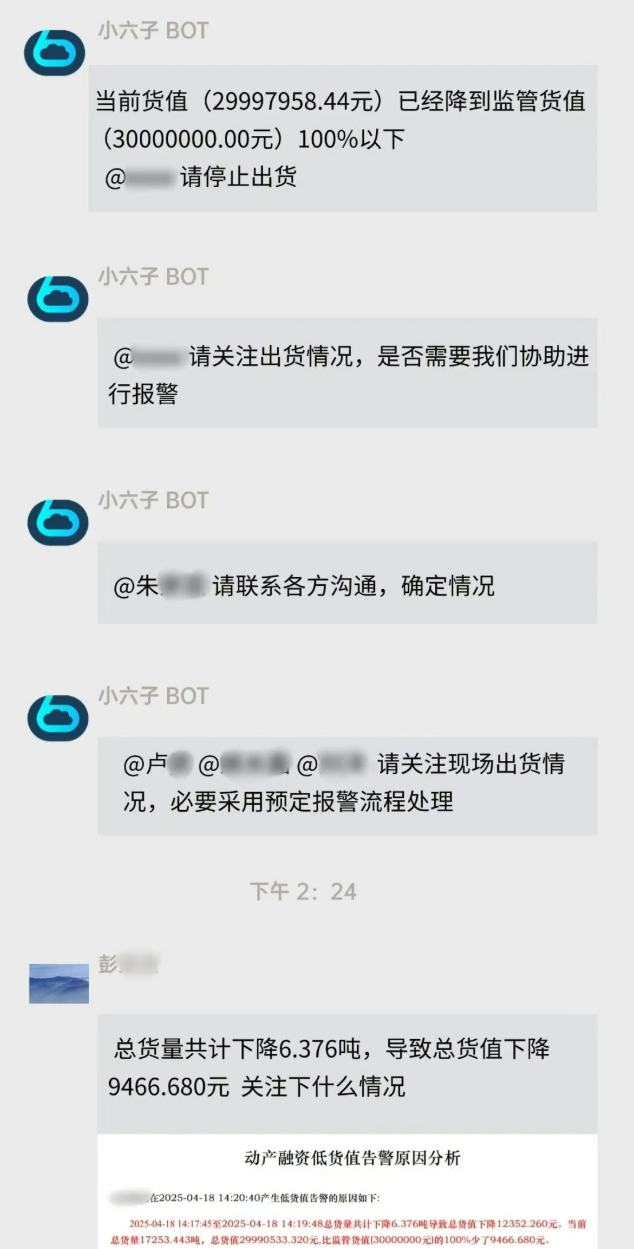Open 彭's profile avatar
Image resolution: width=634 pixels, height=1249 pixels.
coord(59,983)
